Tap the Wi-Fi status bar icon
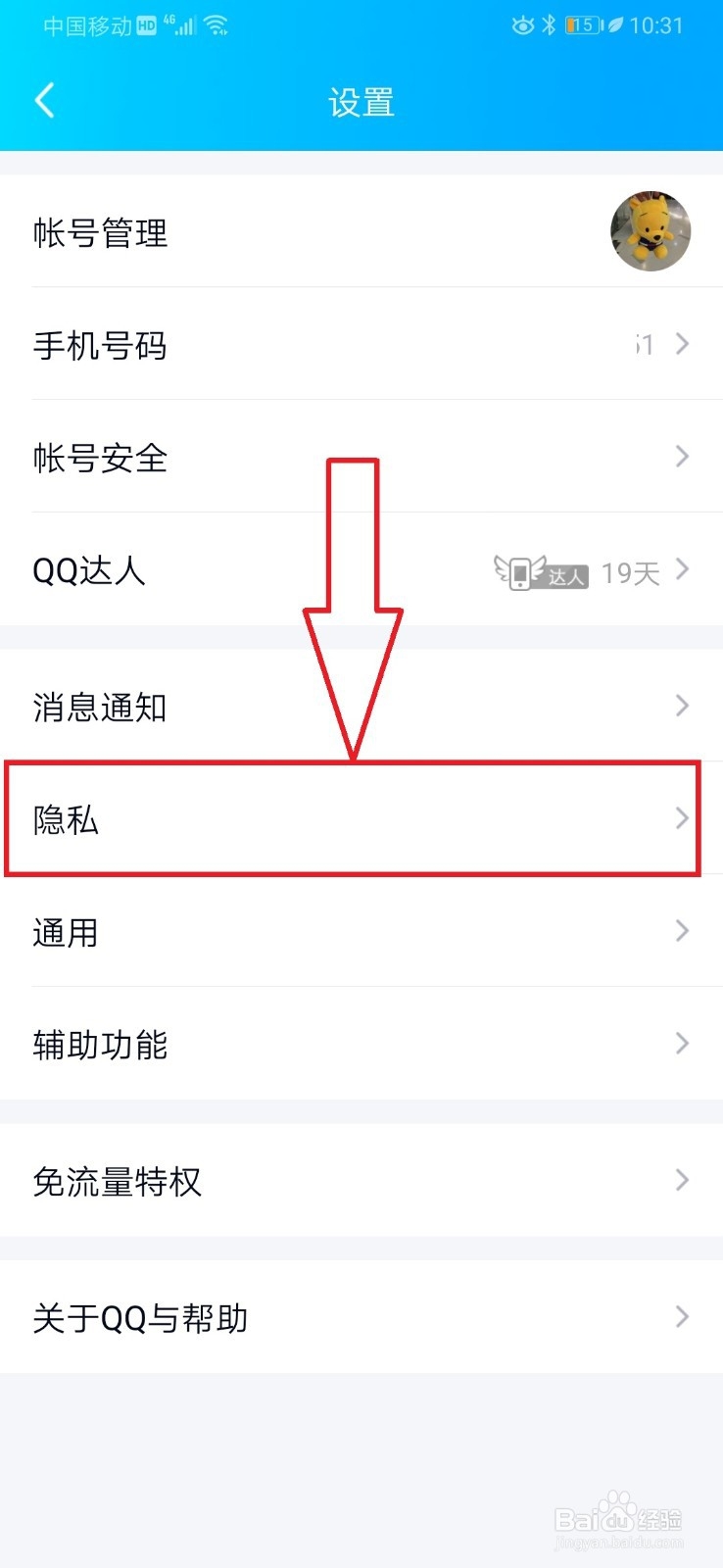The height and width of the screenshot is (1568, 723). (217, 25)
